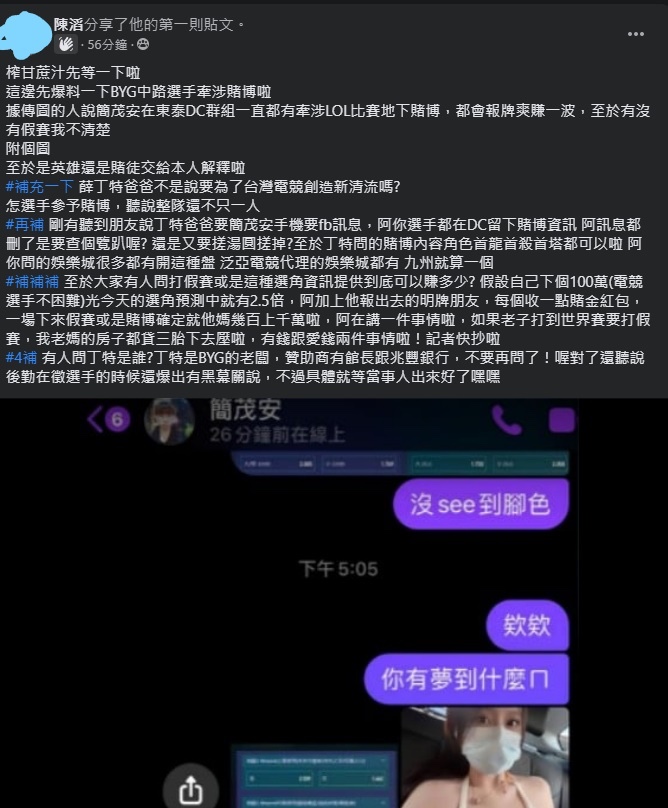Open the post's three-dot overflow menu
This screenshot has height=808, width=668.
pos(636,34)
